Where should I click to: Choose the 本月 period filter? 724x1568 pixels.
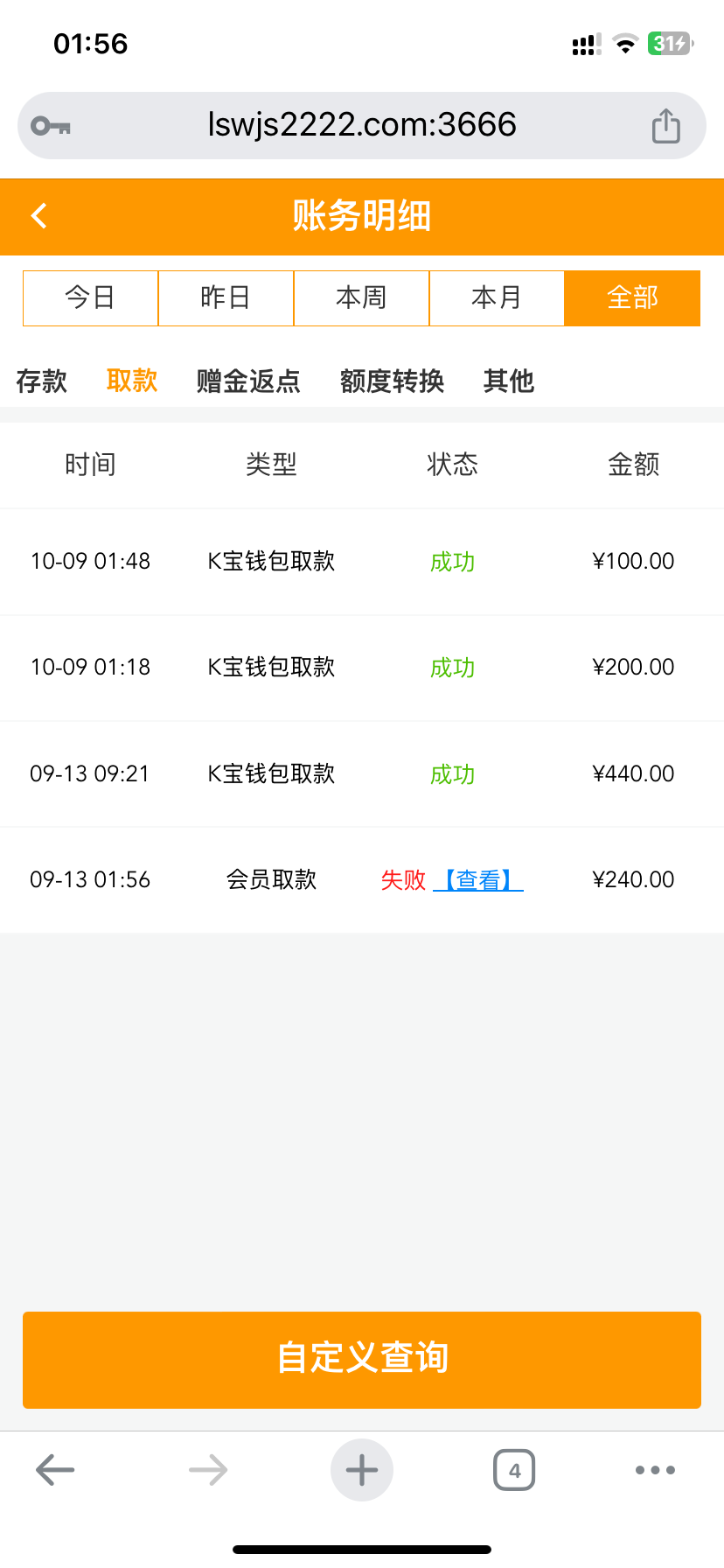coord(497,297)
